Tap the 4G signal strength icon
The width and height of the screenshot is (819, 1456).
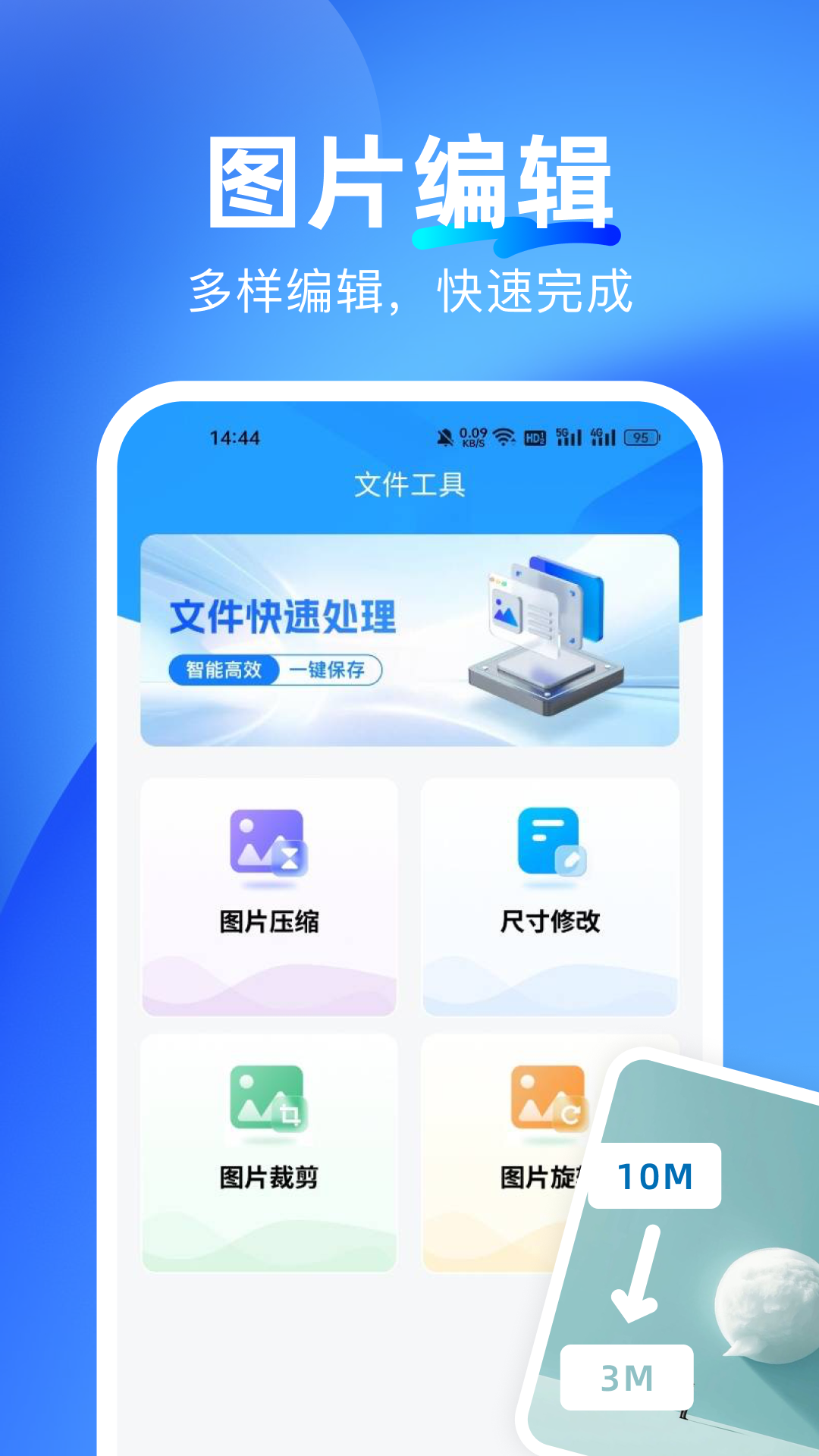click(601, 438)
